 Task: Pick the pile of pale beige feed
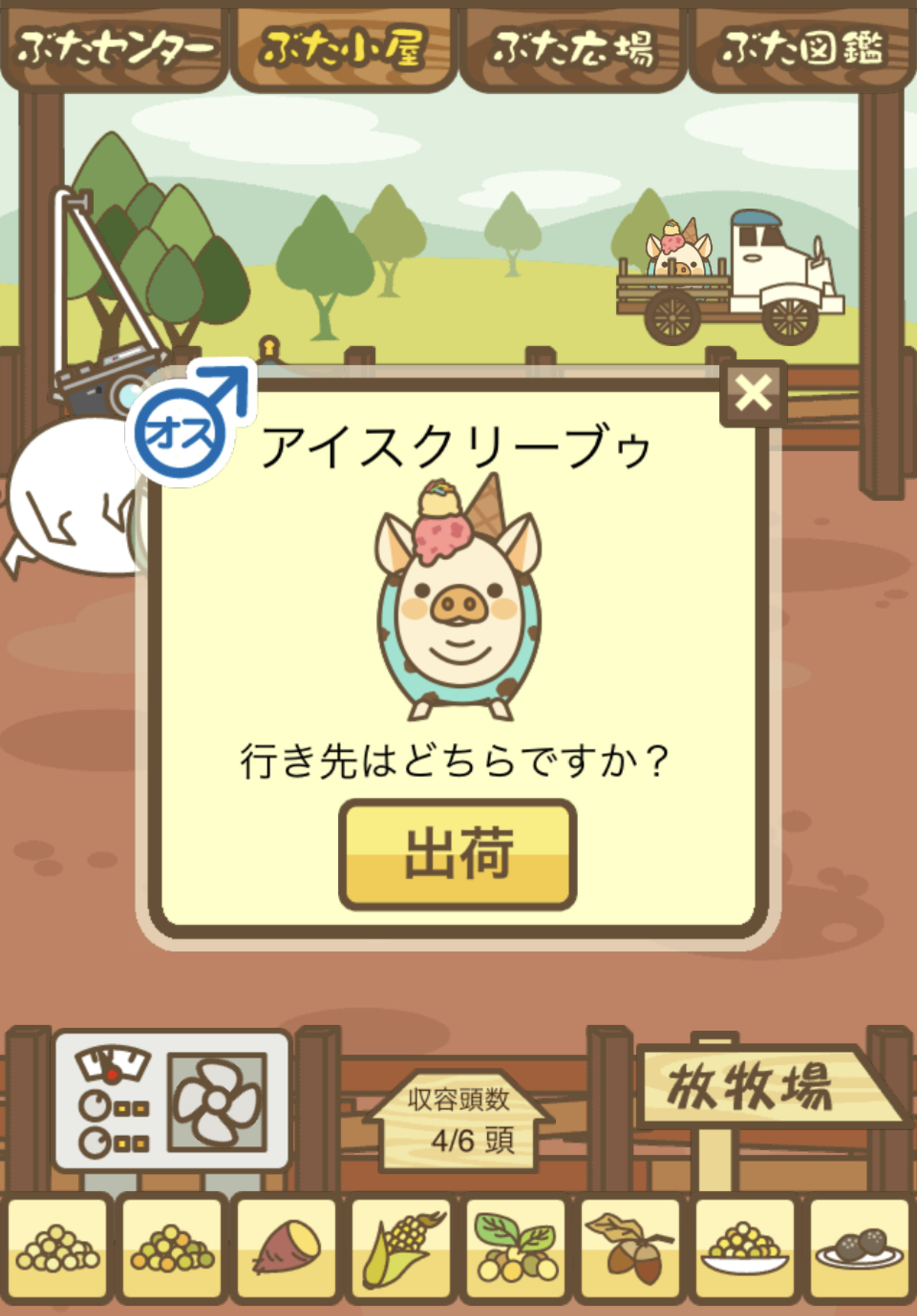tap(58, 1249)
